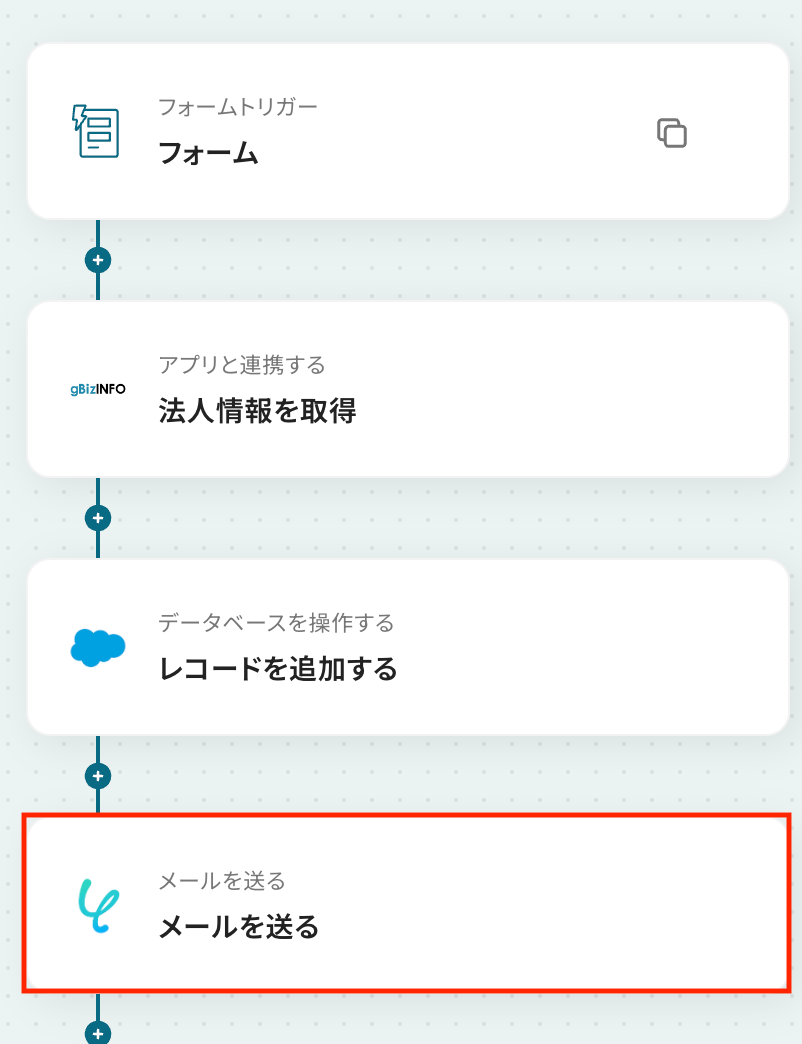The height and width of the screenshot is (1044, 802).
Task: Tap the copy icon on the フォーム card
Action: [x=671, y=133]
